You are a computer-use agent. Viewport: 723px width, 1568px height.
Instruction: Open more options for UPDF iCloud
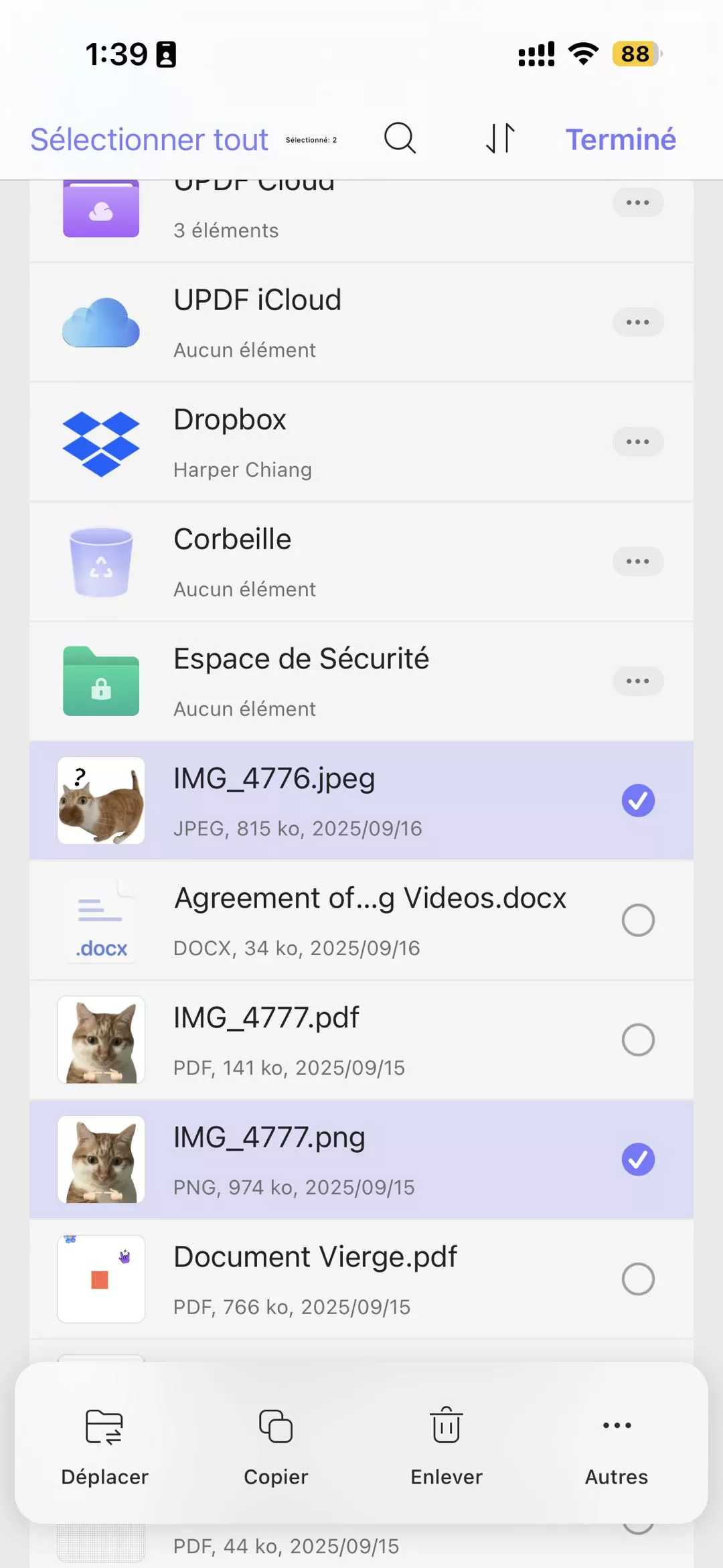click(637, 322)
